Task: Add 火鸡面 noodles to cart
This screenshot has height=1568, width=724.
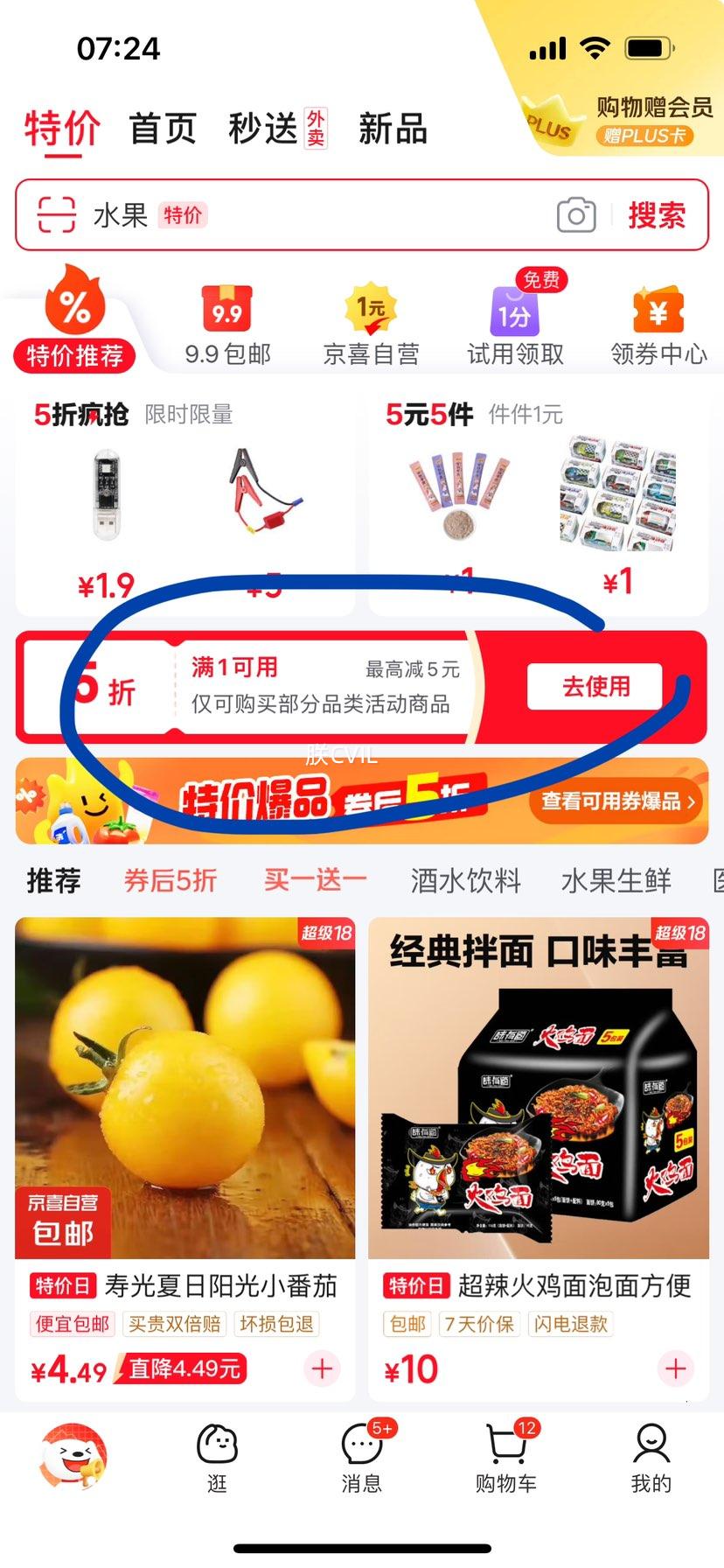Action: [x=674, y=1368]
